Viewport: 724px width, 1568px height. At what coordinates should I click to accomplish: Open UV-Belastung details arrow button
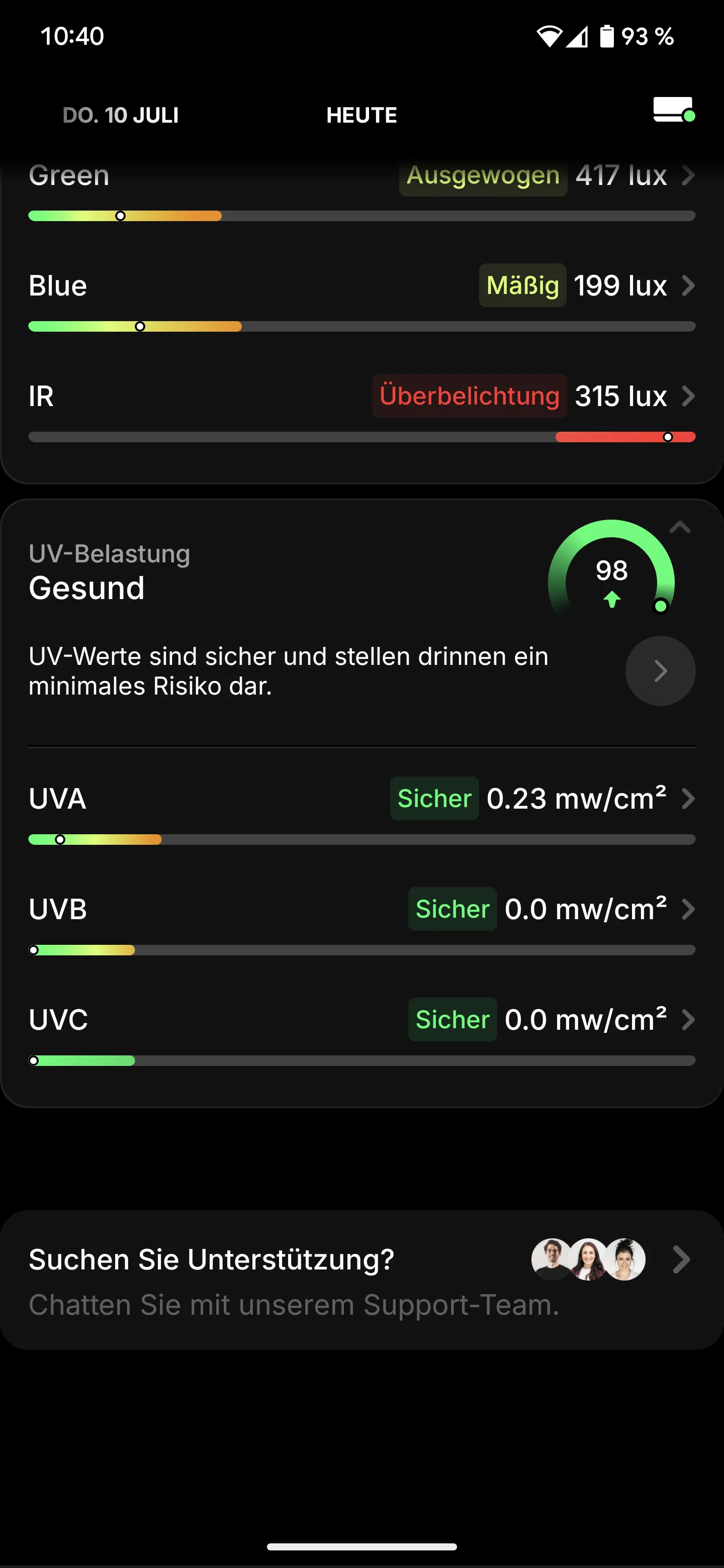tap(660, 671)
